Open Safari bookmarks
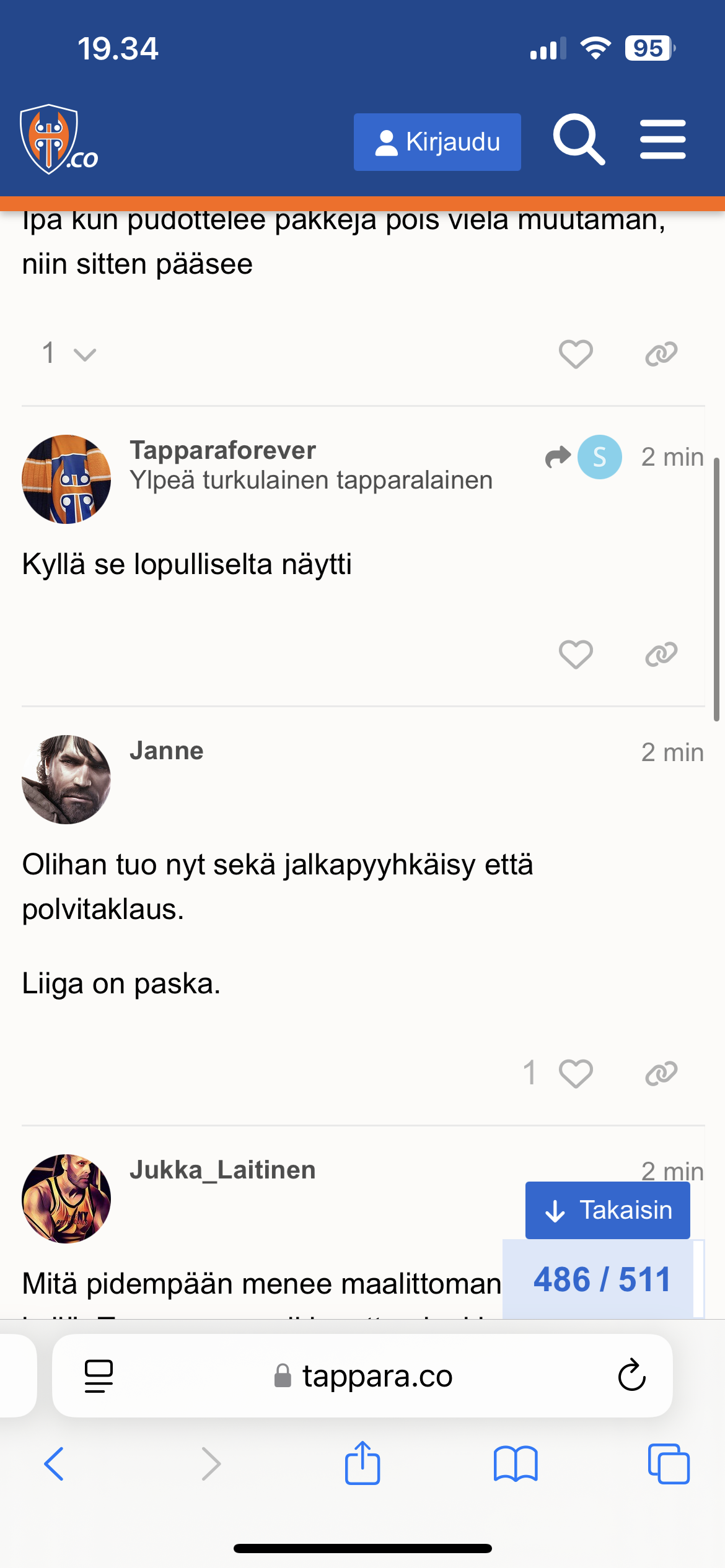The image size is (725, 1568). tap(516, 1464)
